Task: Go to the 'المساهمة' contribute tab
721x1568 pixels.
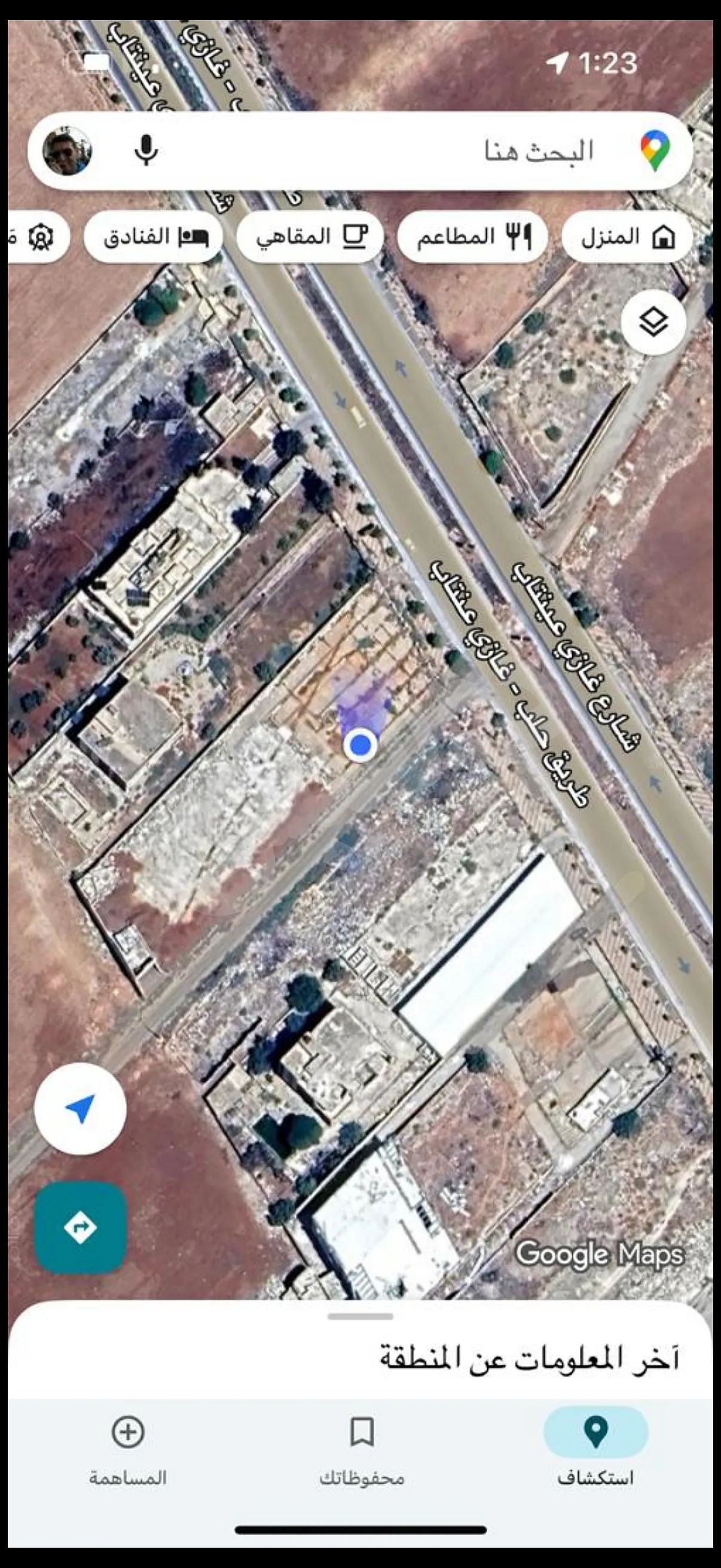Action: click(x=128, y=1447)
